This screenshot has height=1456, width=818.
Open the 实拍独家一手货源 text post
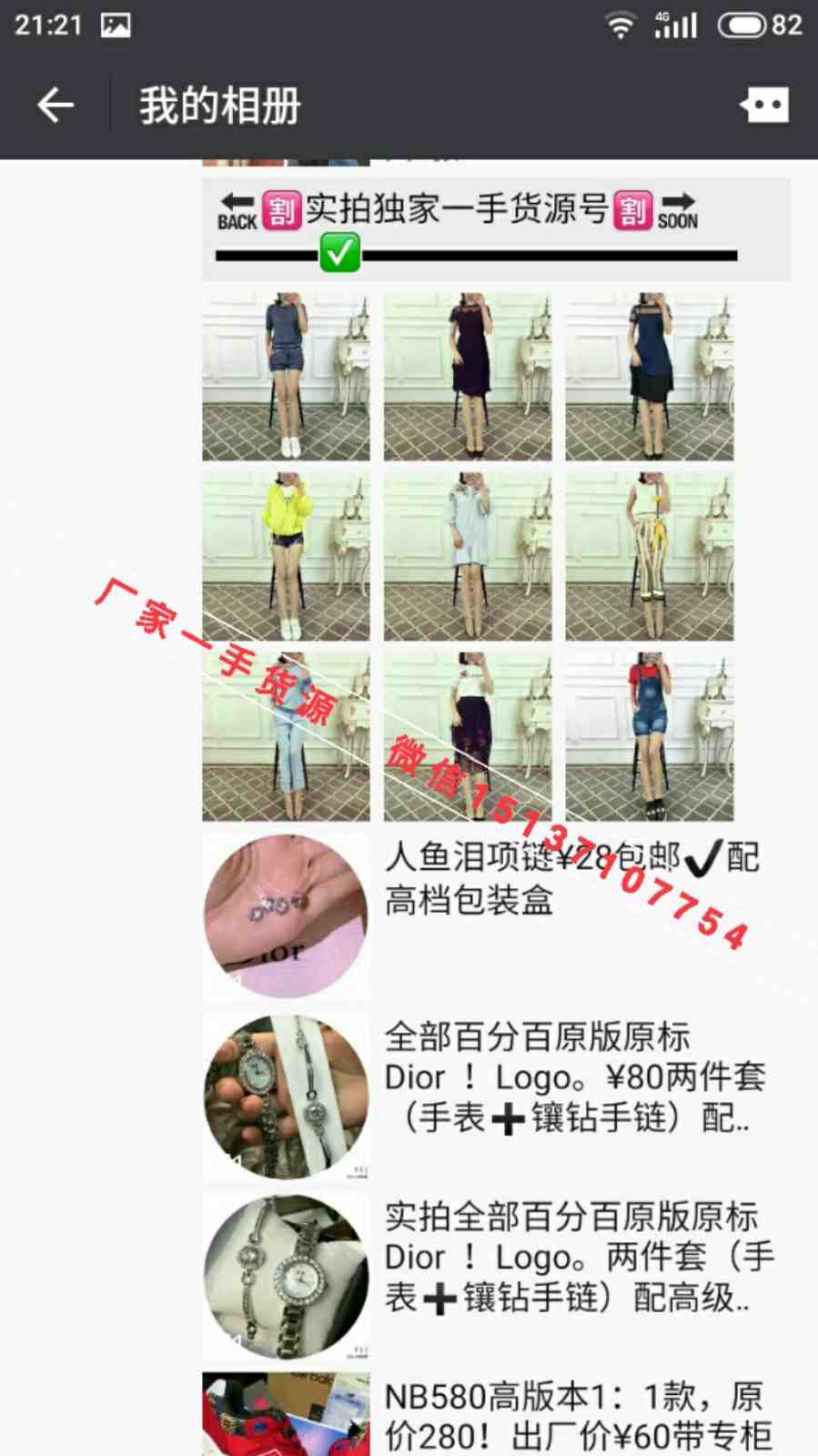[x=496, y=229]
